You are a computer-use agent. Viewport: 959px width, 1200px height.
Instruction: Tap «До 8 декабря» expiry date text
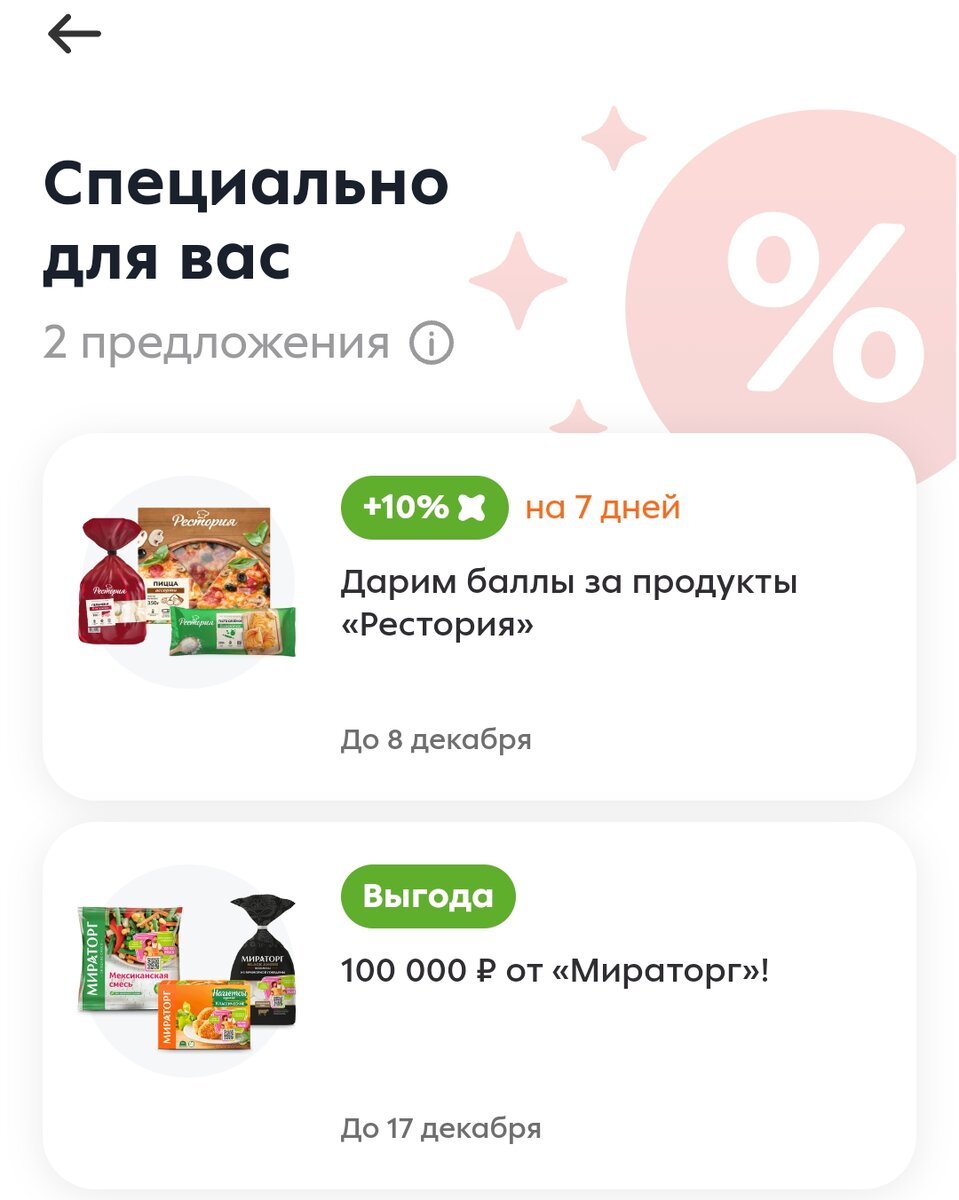point(438,738)
